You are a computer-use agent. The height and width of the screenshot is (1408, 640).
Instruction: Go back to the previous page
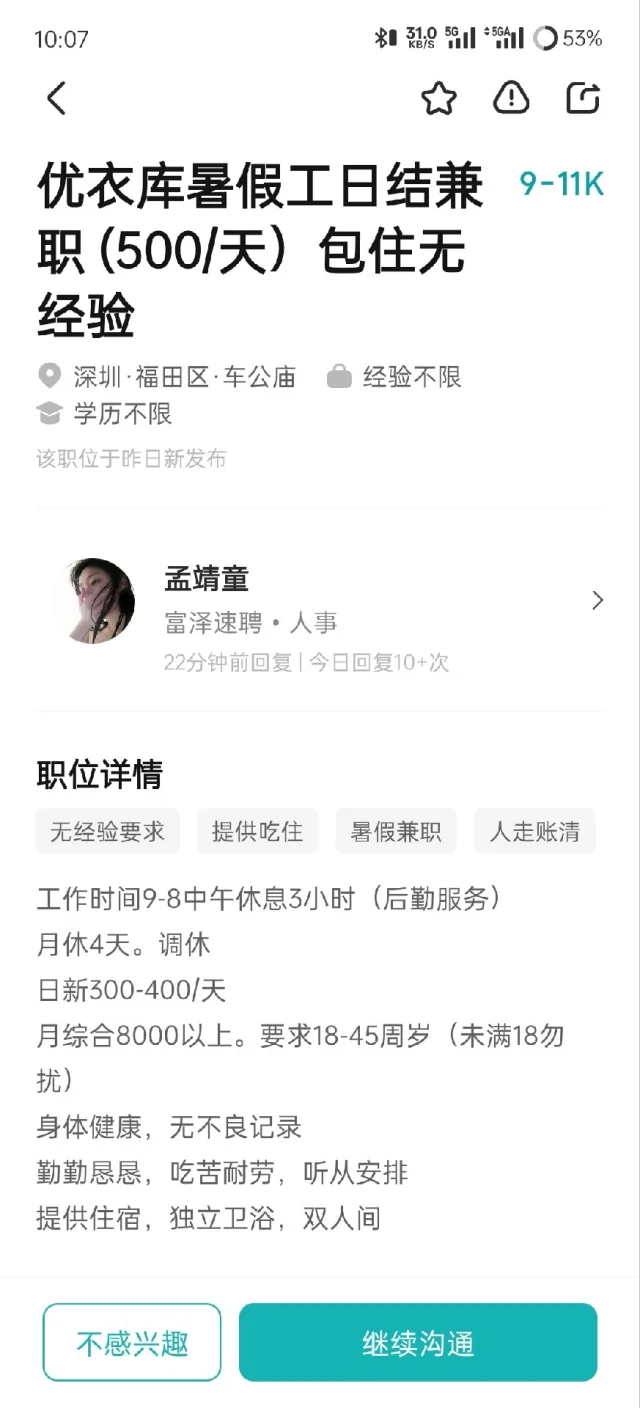(x=56, y=98)
